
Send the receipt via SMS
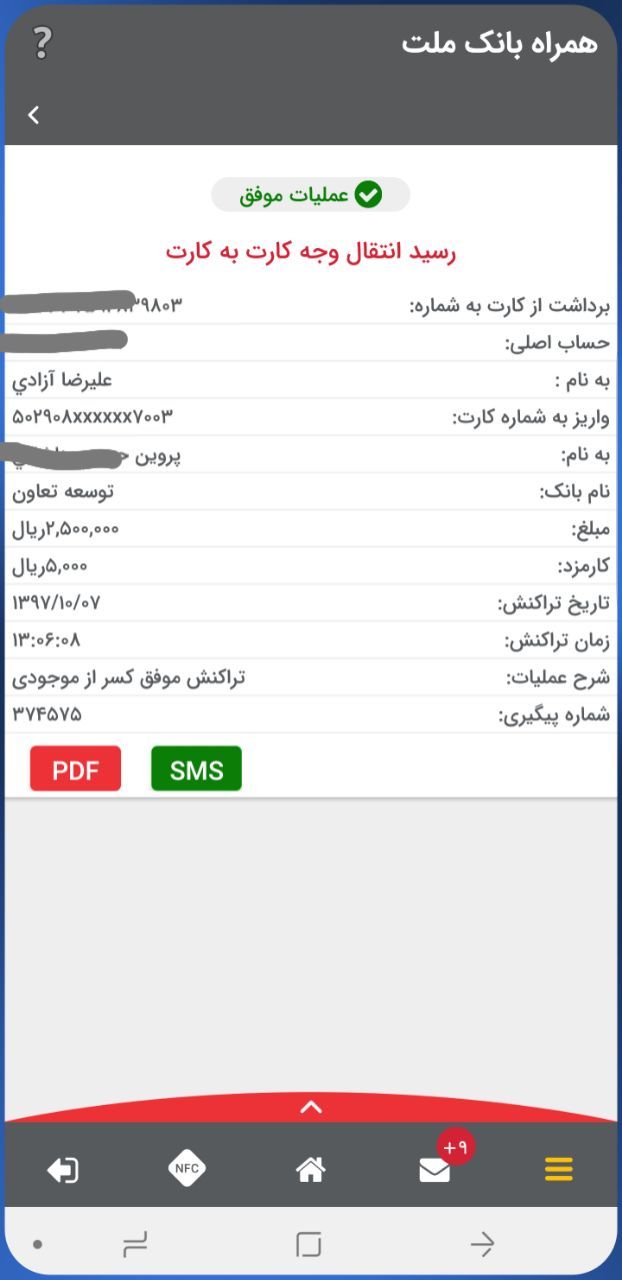coord(196,769)
